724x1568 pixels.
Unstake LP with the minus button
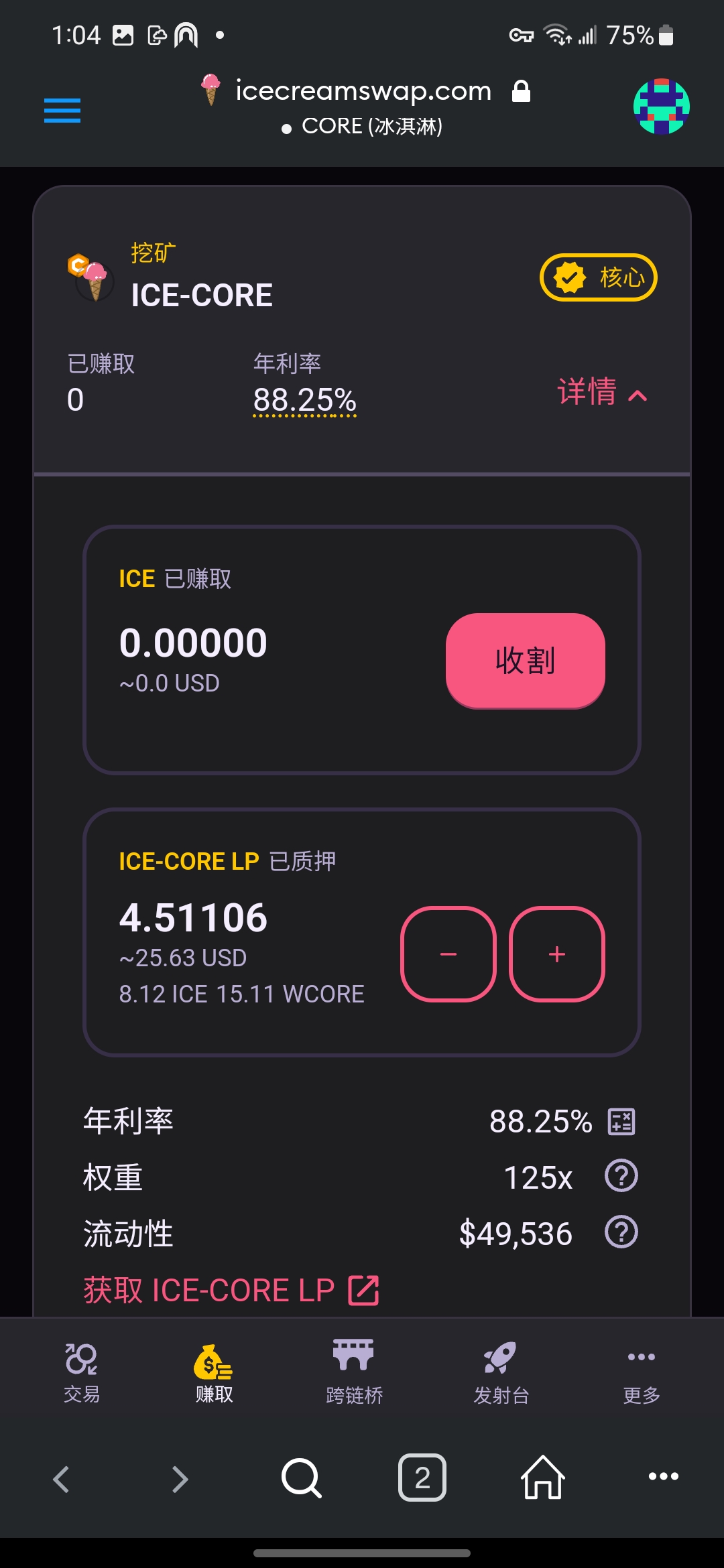pos(448,954)
